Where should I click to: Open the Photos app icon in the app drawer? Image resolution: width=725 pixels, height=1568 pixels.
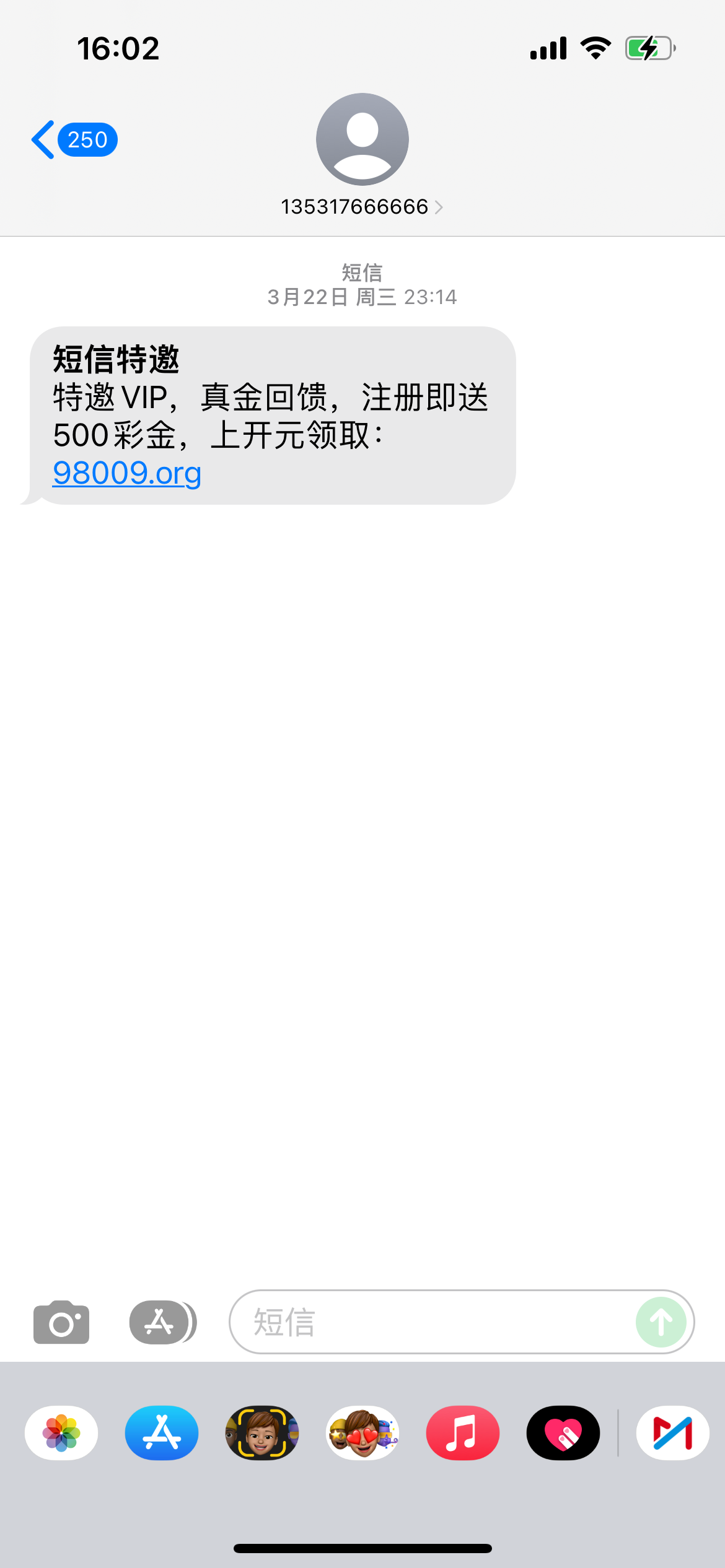pyautogui.click(x=60, y=1433)
